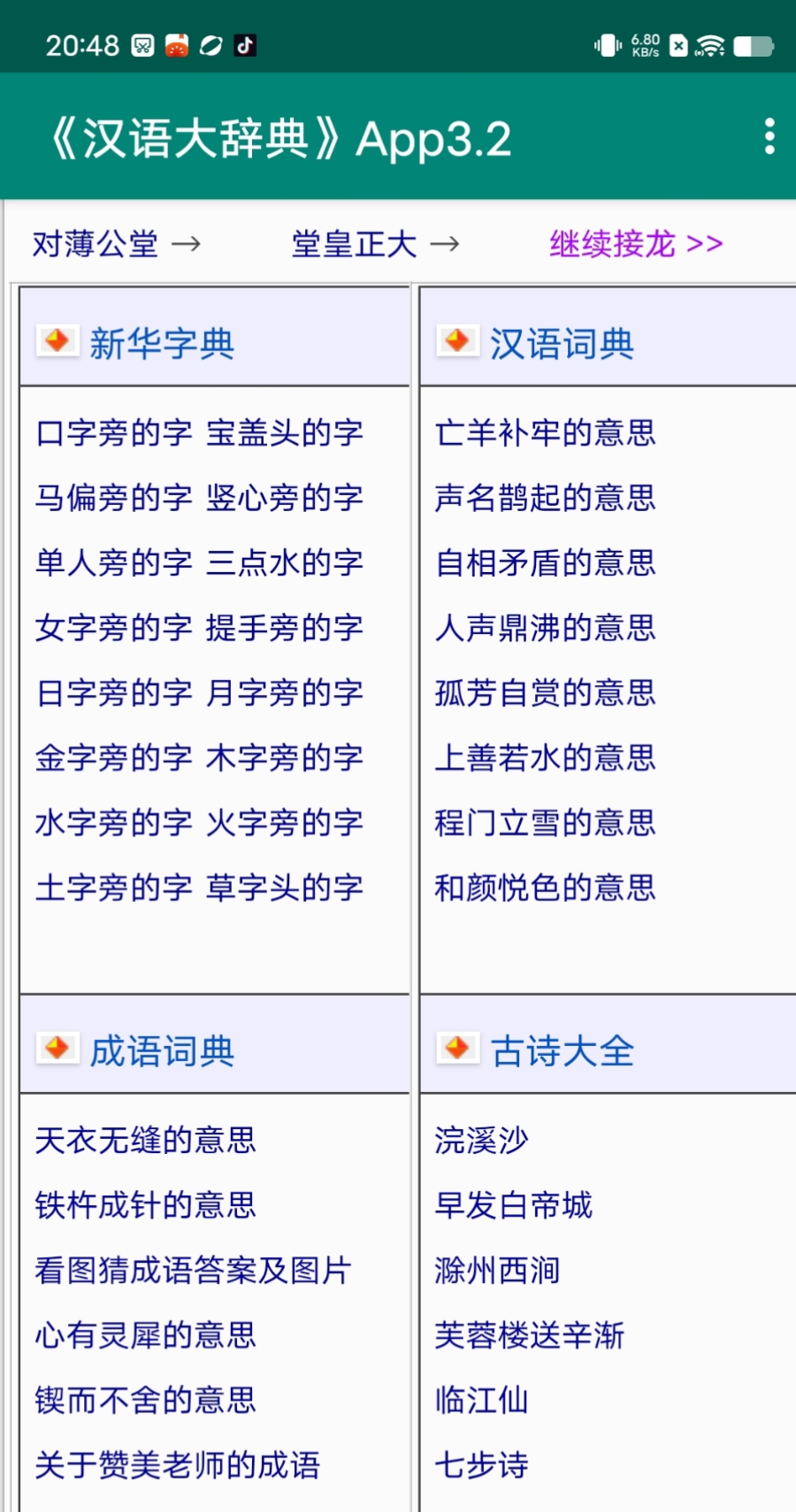
Task: Read the poem 早发白帝城
Action: 513,1205
